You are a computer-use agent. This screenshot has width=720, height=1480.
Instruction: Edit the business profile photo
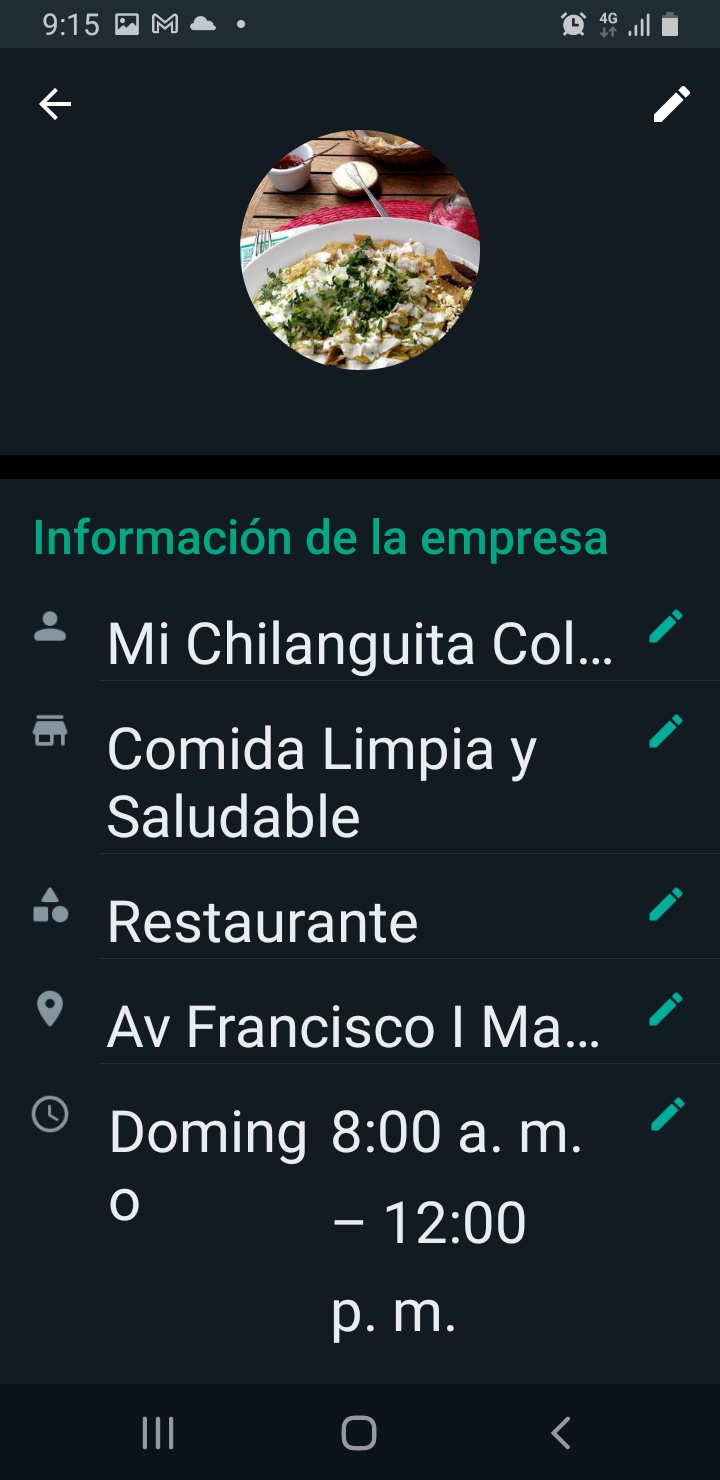[x=671, y=104]
